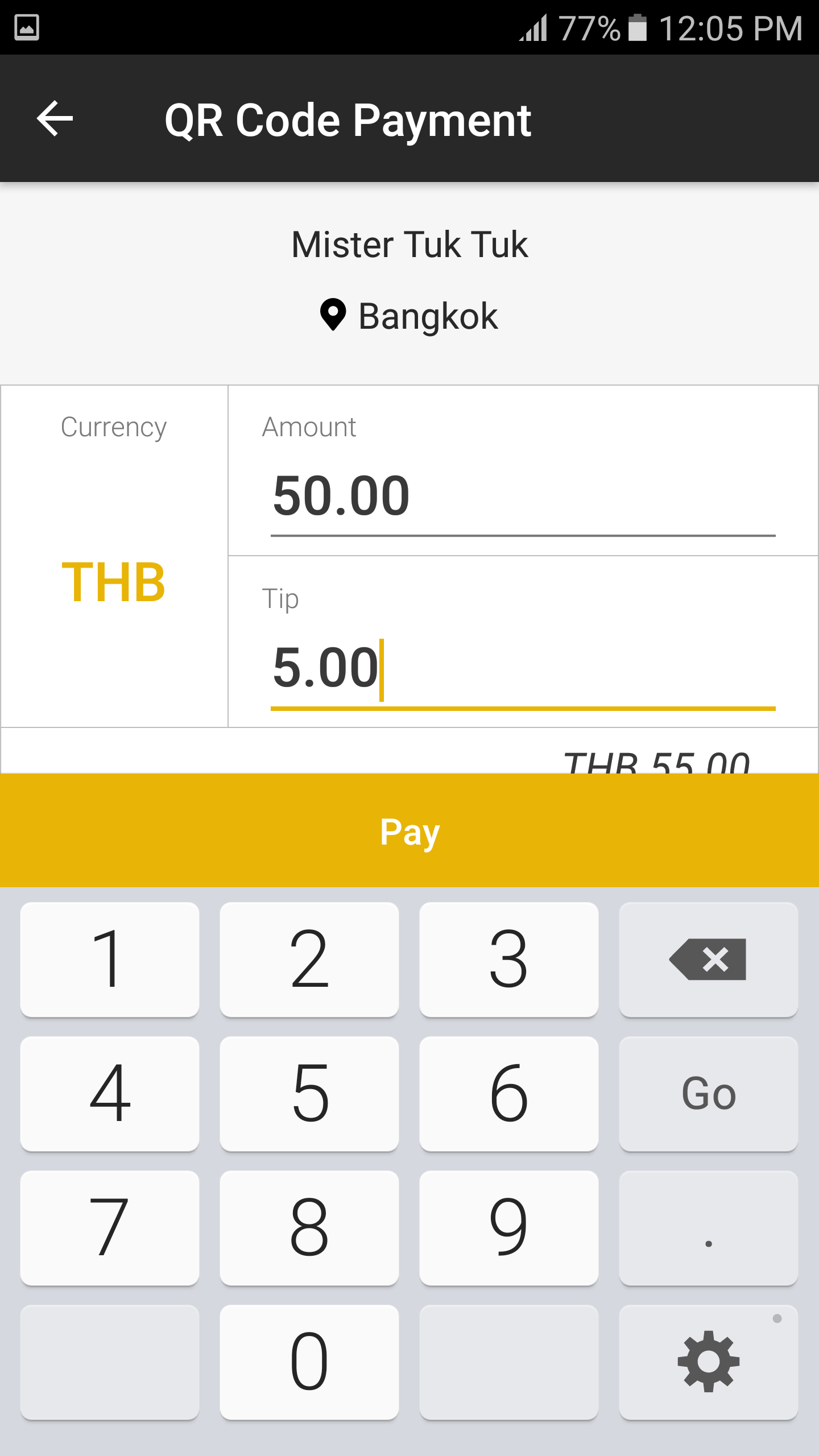
Task: Select the THB currency
Action: (x=114, y=582)
